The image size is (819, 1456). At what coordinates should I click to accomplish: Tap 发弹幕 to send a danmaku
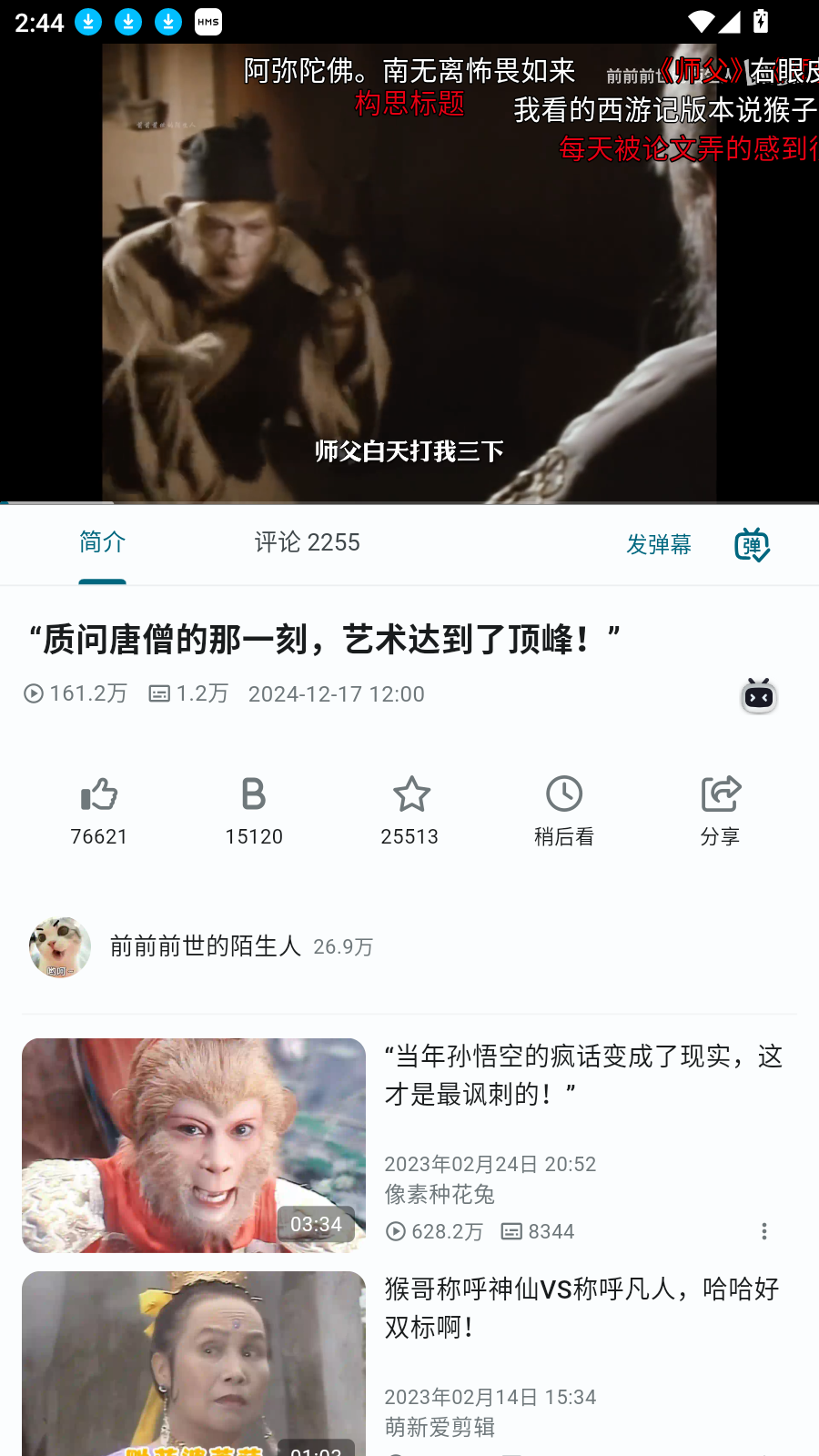click(x=659, y=544)
